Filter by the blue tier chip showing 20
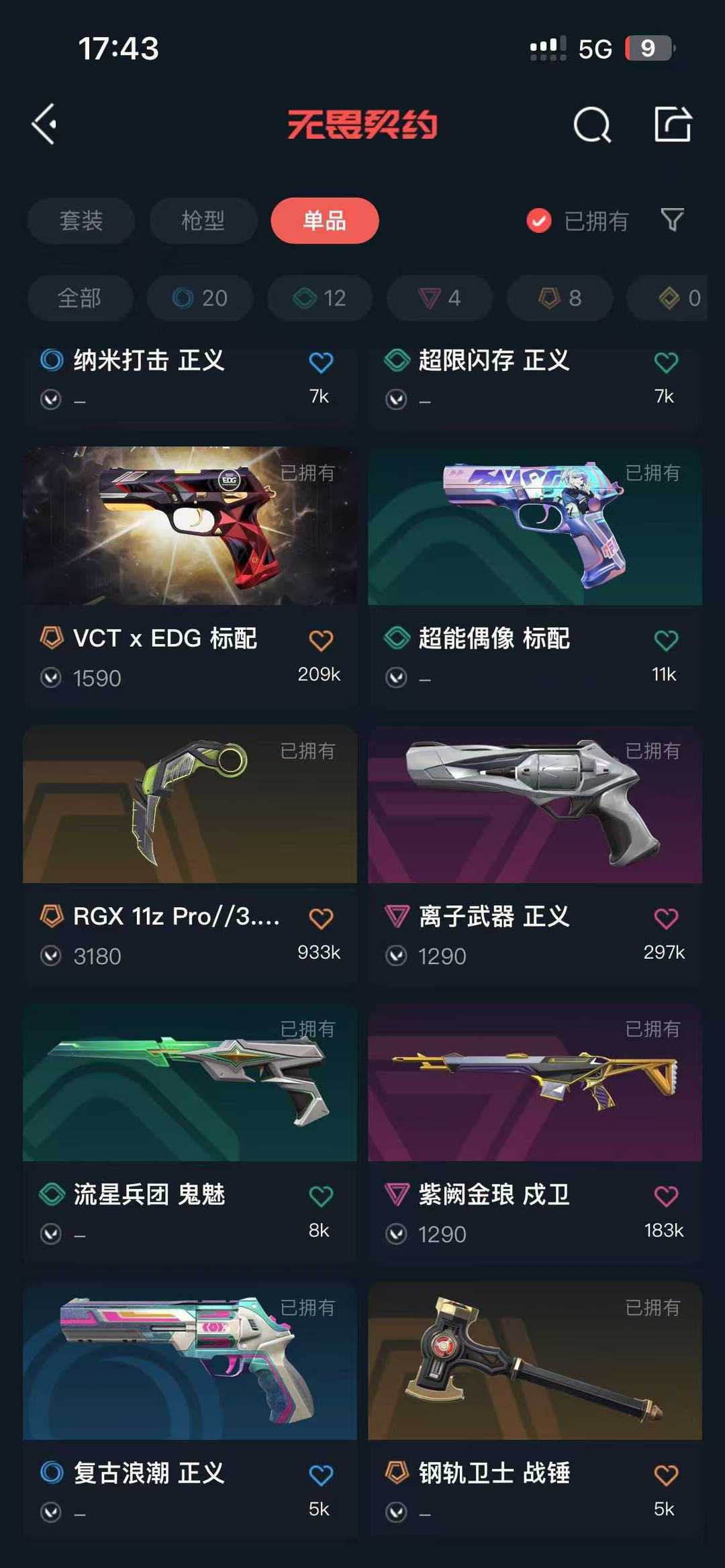The width and height of the screenshot is (725, 1568). tap(200, 298)
